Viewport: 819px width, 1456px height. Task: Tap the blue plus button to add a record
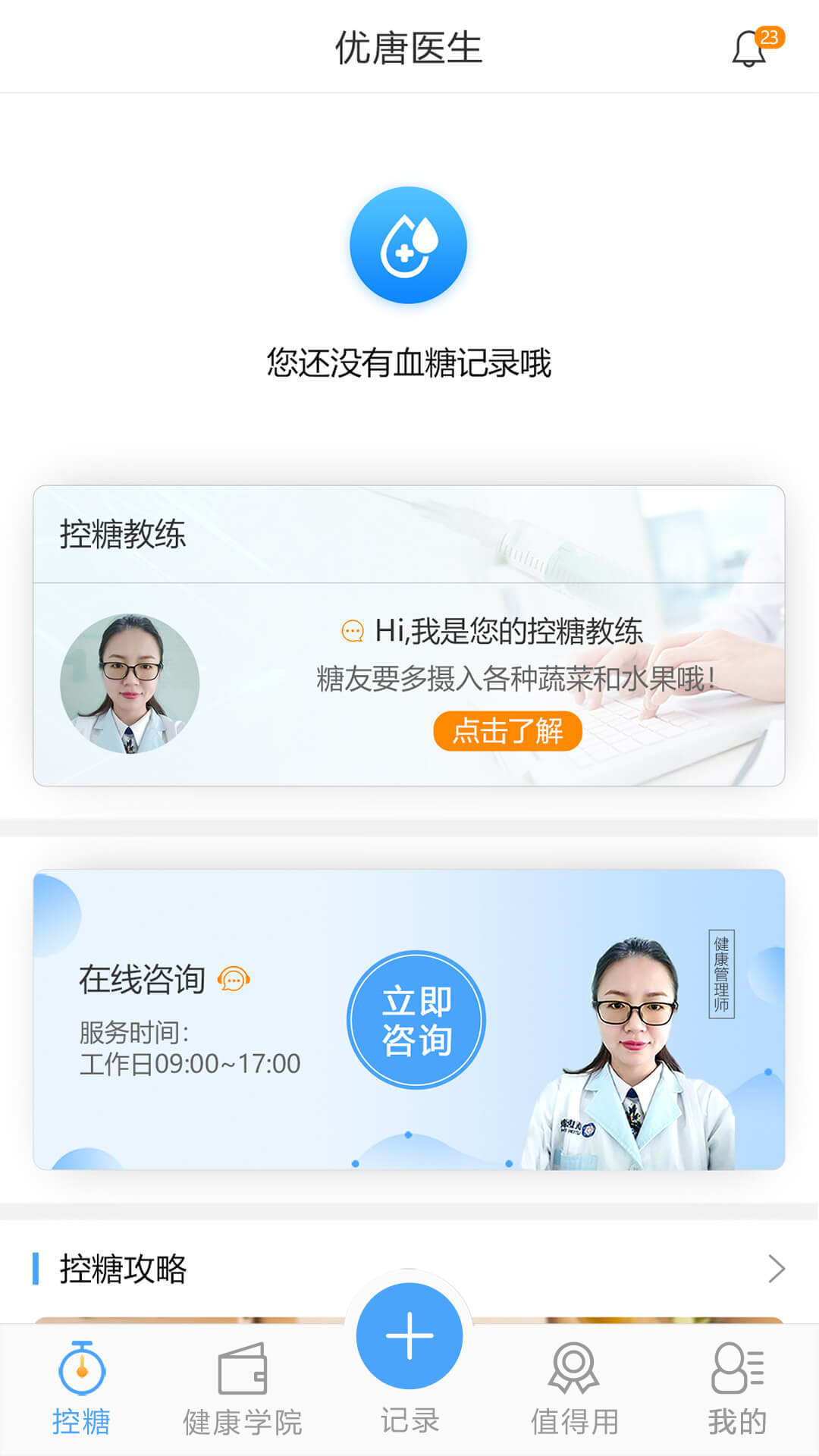coord(409,1336)
